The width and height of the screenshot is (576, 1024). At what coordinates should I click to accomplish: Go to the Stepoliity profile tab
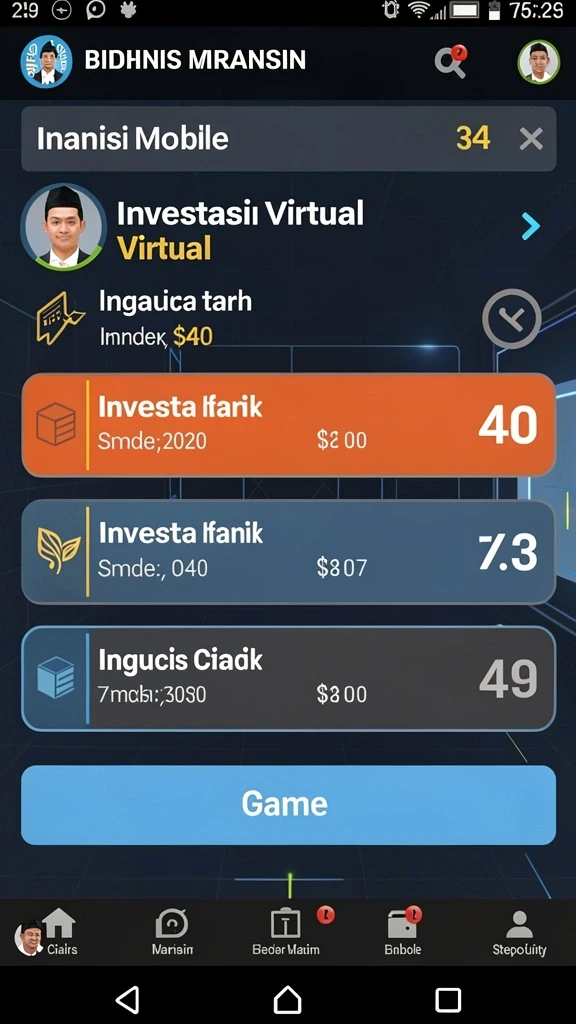click(519, 931)
